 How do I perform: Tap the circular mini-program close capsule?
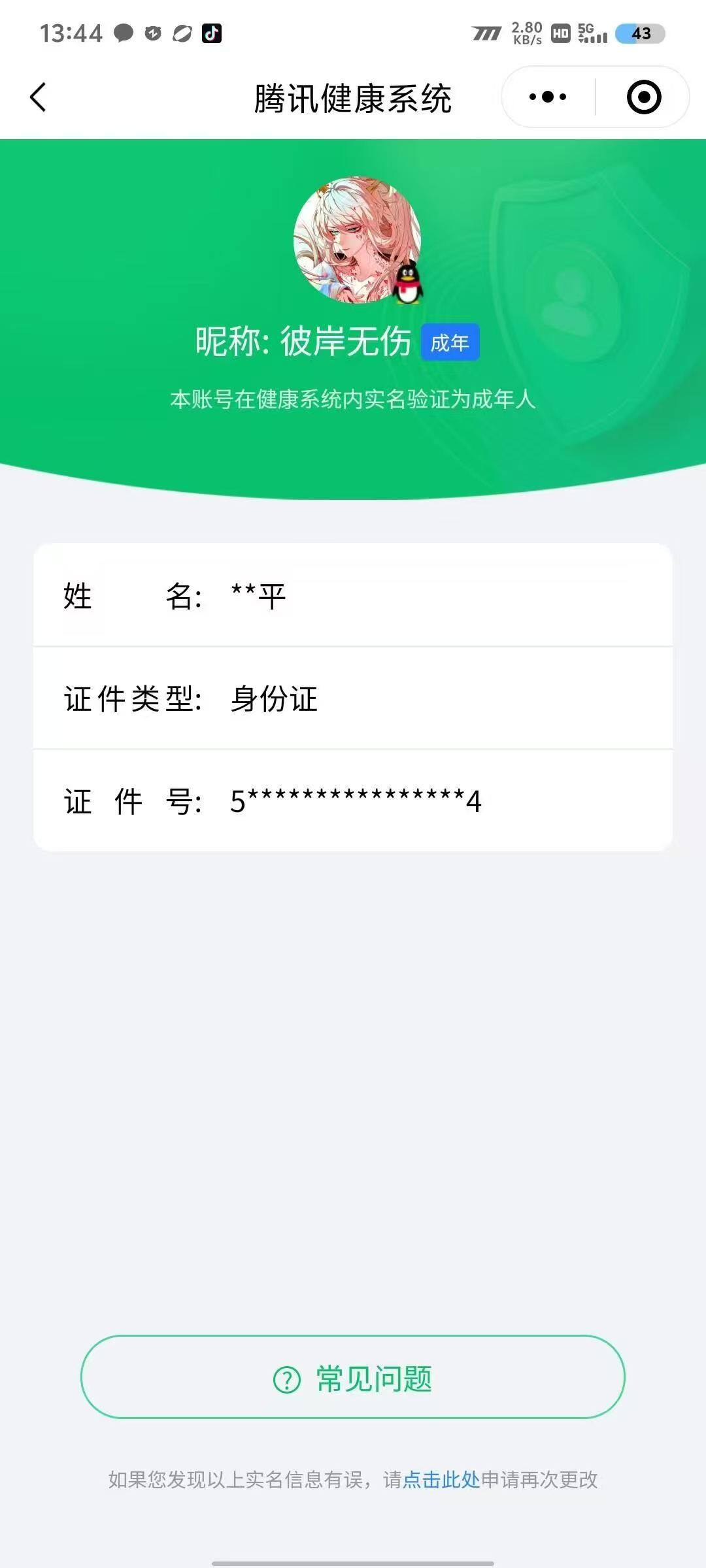(x=643, y=95)
